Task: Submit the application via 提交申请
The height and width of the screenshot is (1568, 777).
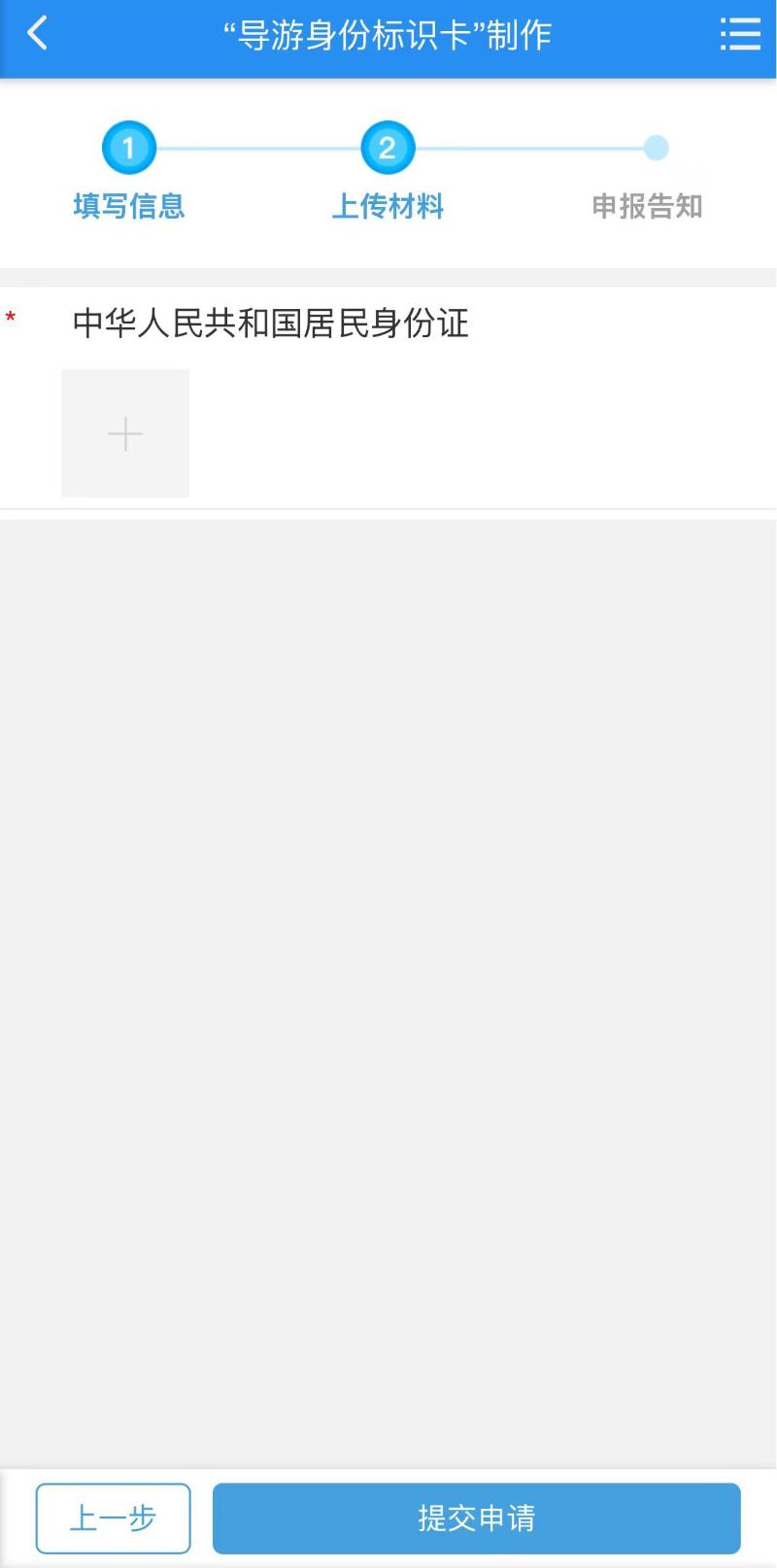Action: pos(476,1517)
